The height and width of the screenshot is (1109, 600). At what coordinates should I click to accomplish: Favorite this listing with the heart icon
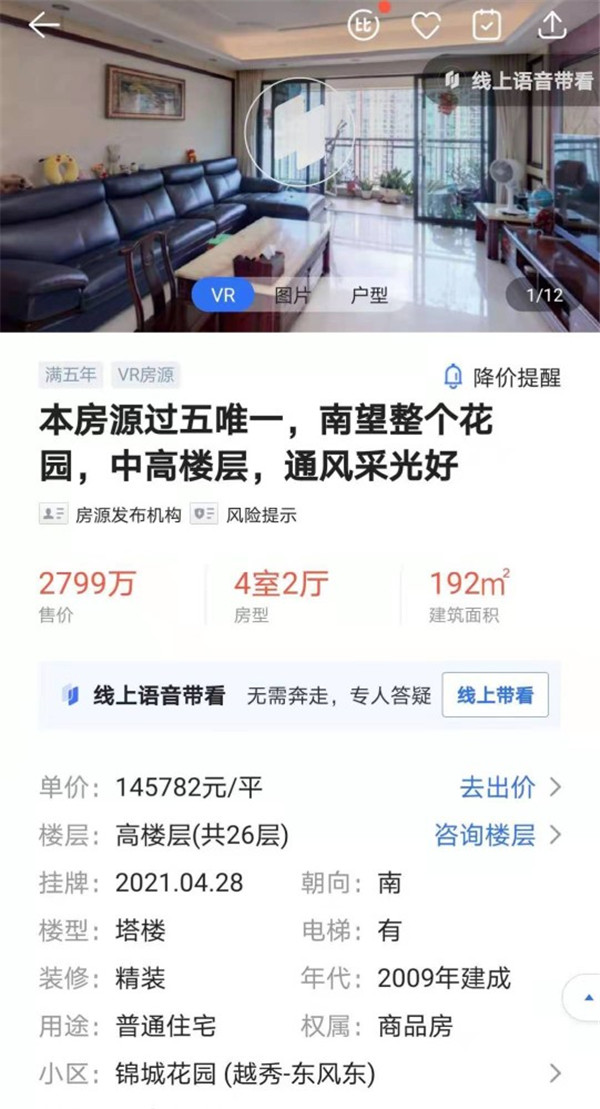tap(426, 25)
